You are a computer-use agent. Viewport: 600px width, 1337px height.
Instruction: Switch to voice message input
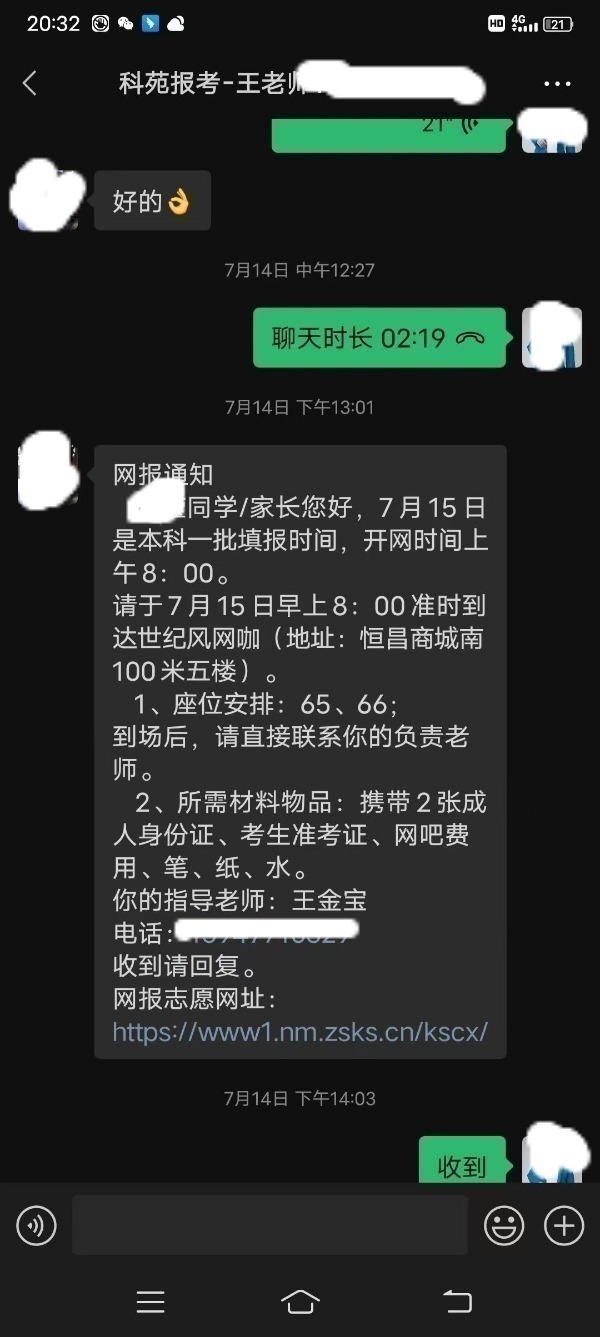tap(37, 1225)
